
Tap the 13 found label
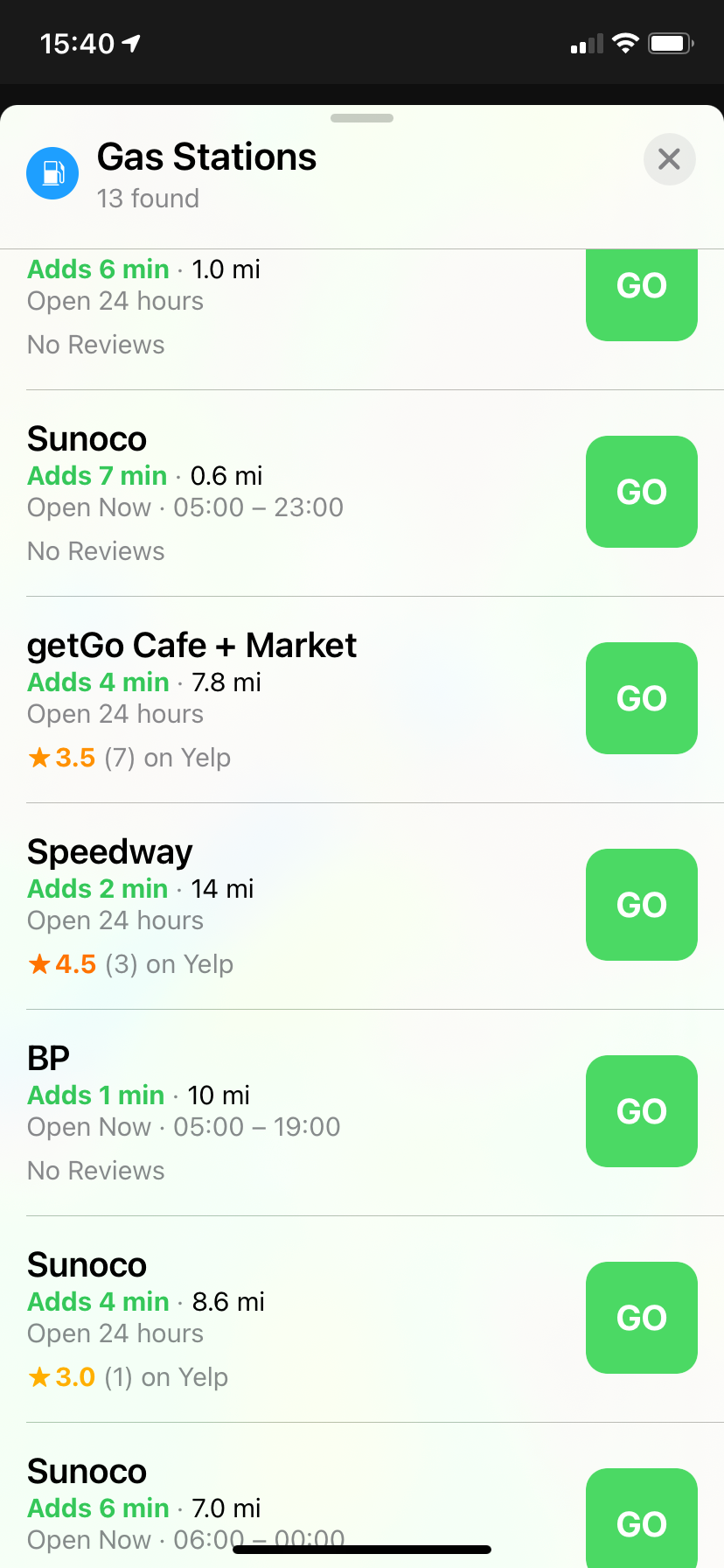coord(149,199)
